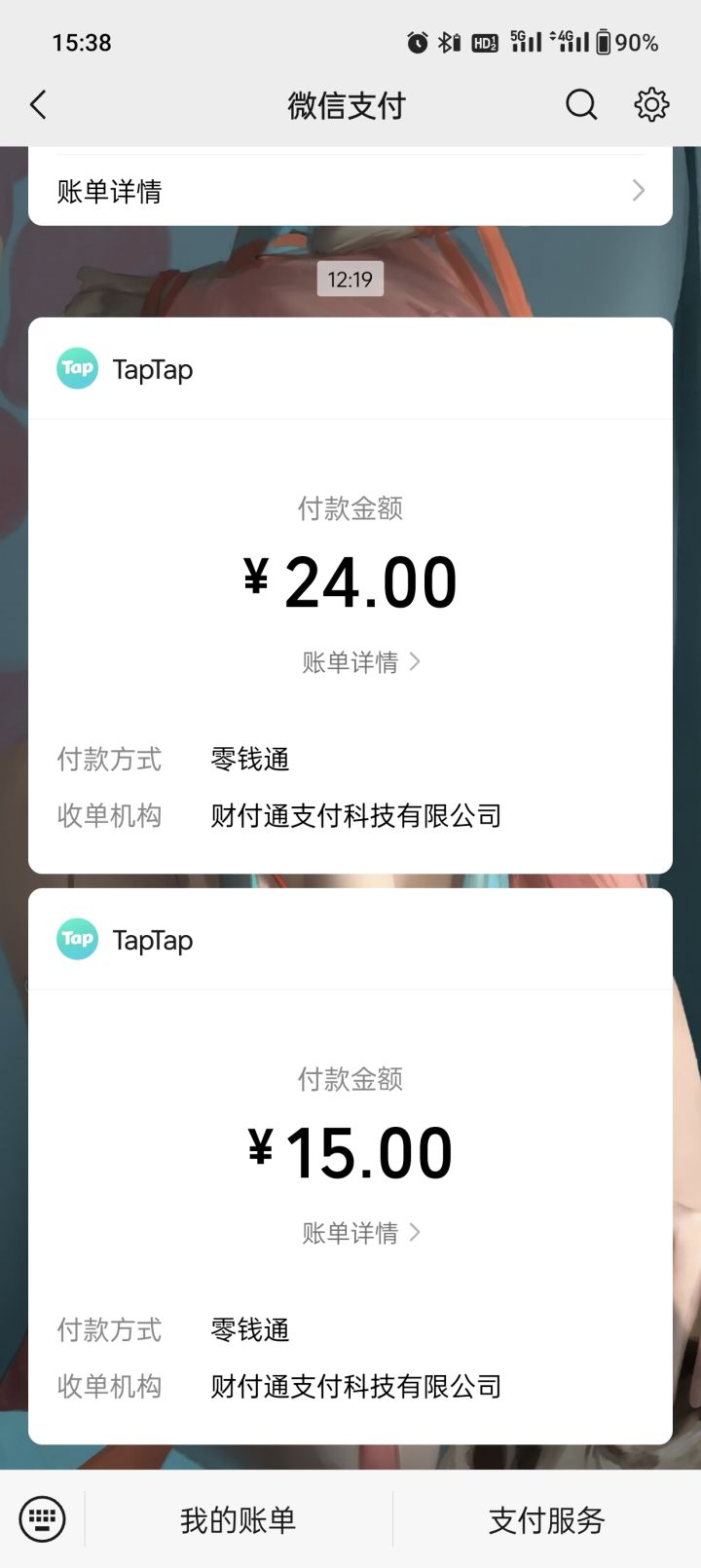Viewport: 701px width, 1568px height.
Task: Open the TapTap app icon on first bill
Action: tap(77, 368)
